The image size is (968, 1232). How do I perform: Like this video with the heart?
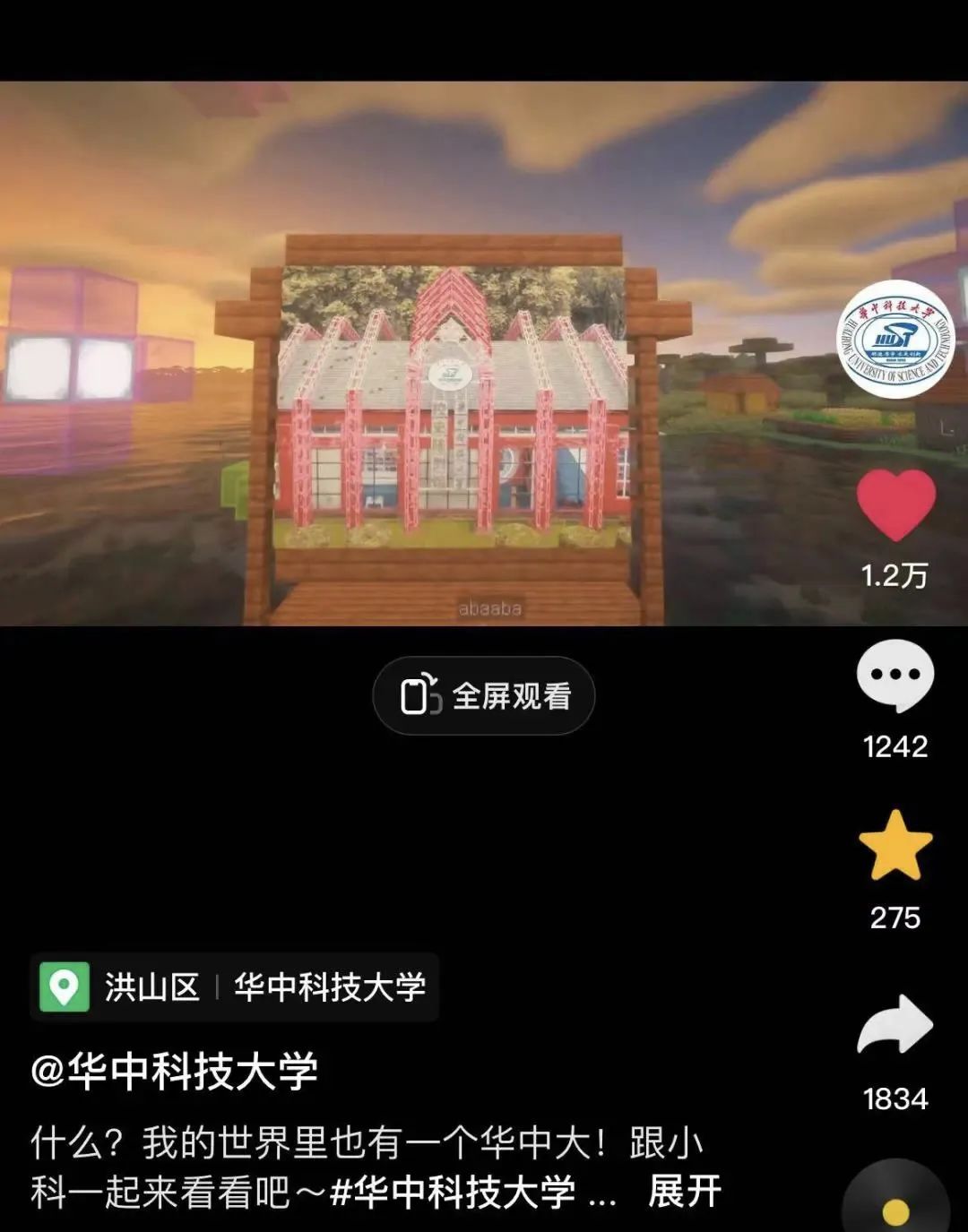tap(895, 504)
